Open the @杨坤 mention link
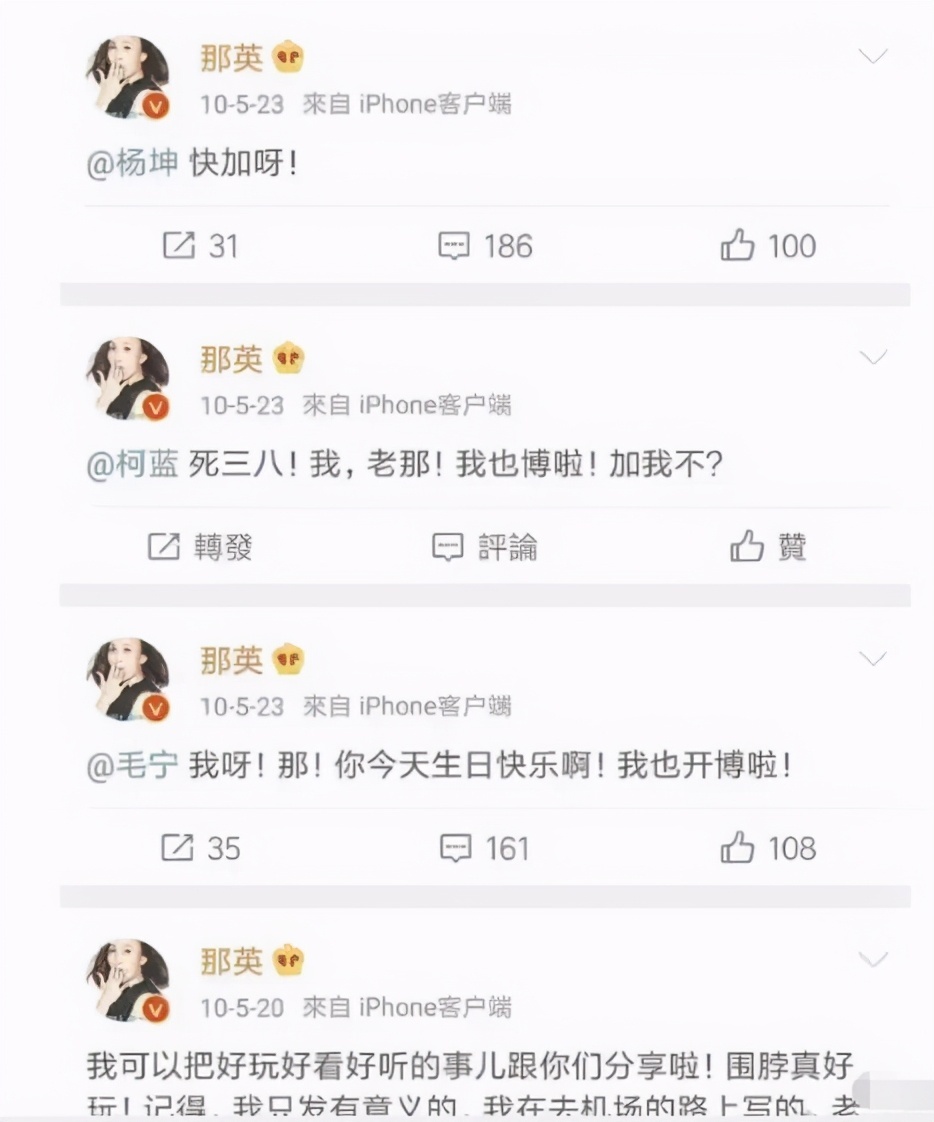The width and height of the screenshot is (934, 1122). (134, 164)
